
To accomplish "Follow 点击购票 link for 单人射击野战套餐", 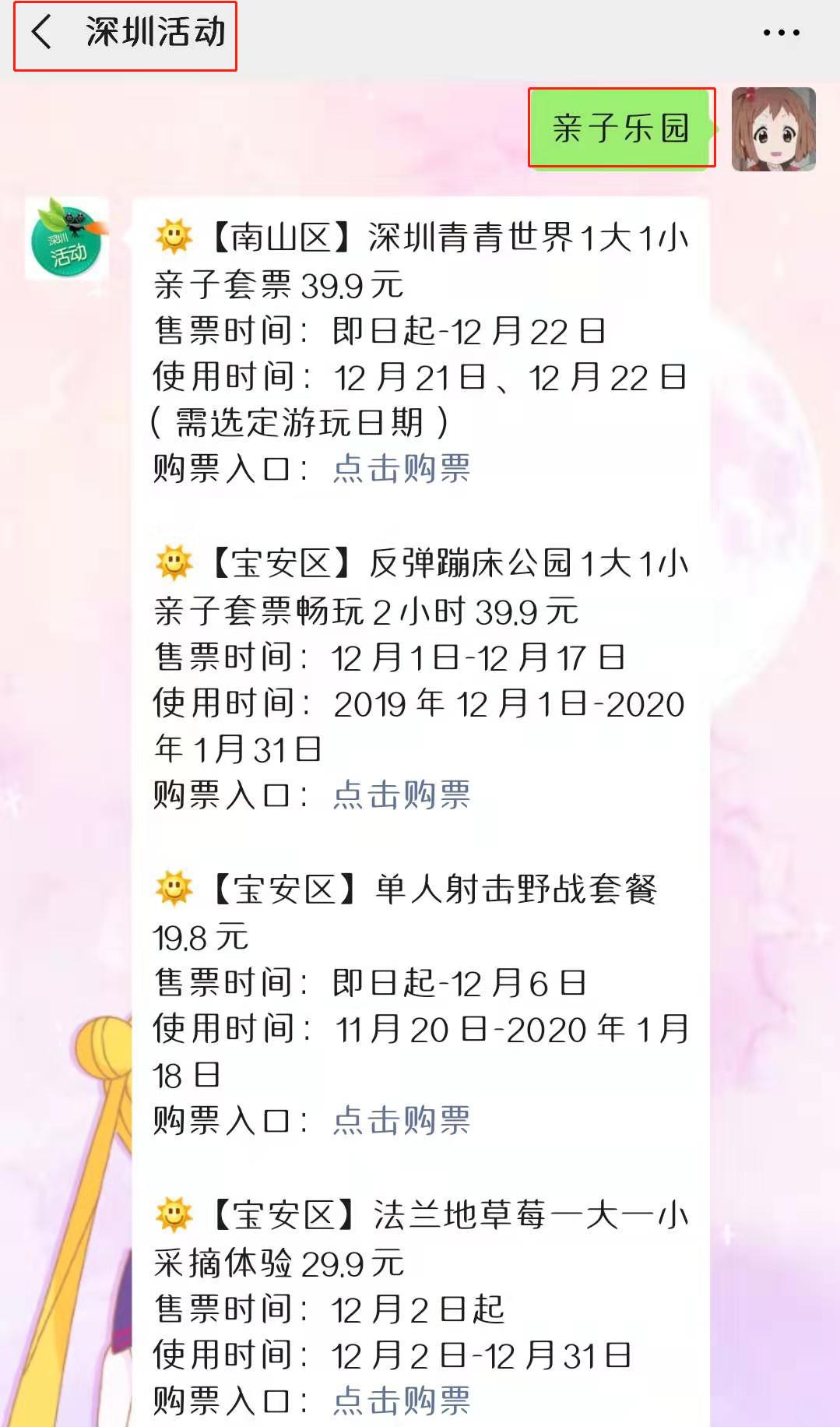I will pyautogui.click(x=402, y=1121).
